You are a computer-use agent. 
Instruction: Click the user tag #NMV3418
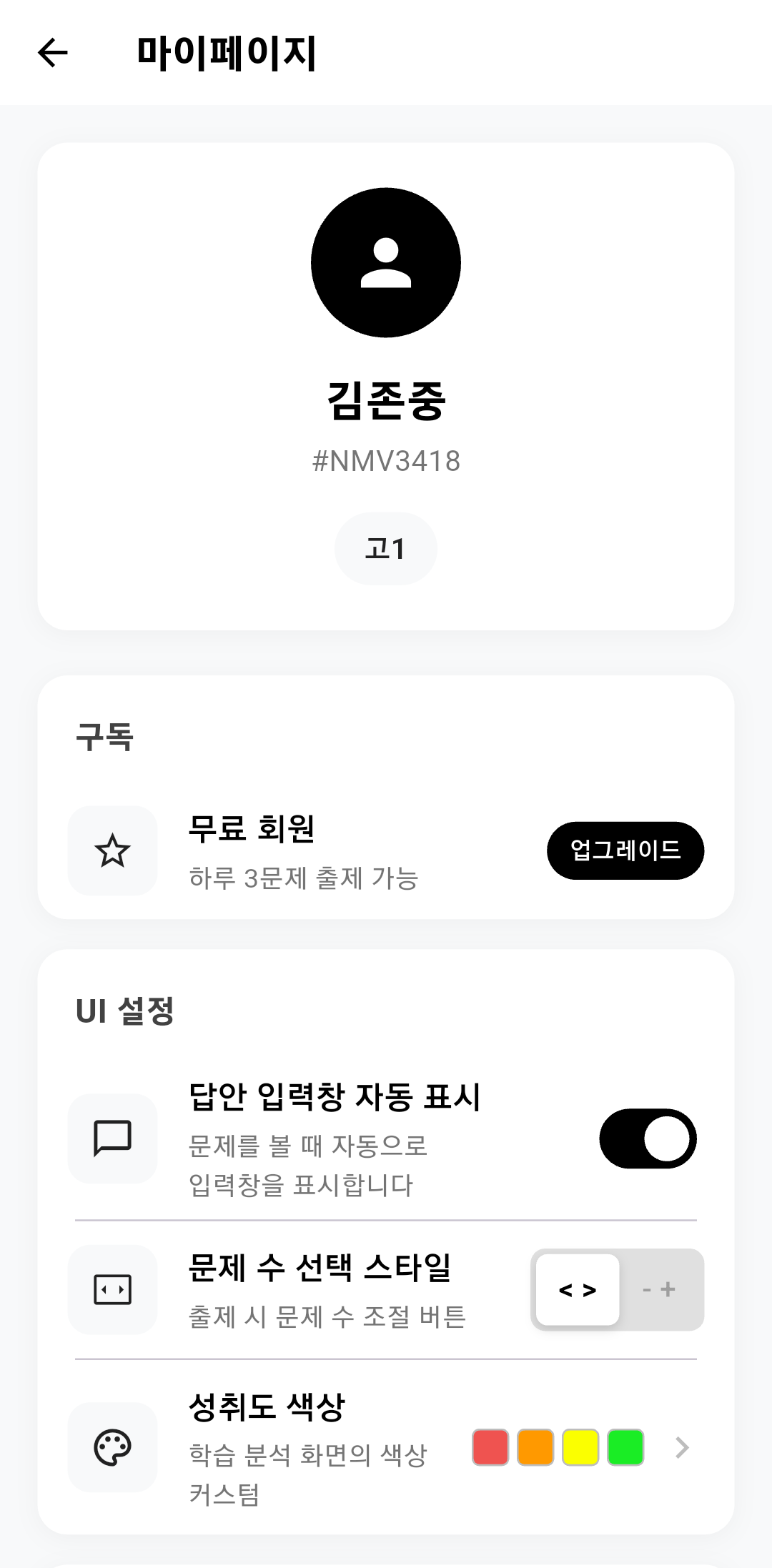[x=385, y=462]
